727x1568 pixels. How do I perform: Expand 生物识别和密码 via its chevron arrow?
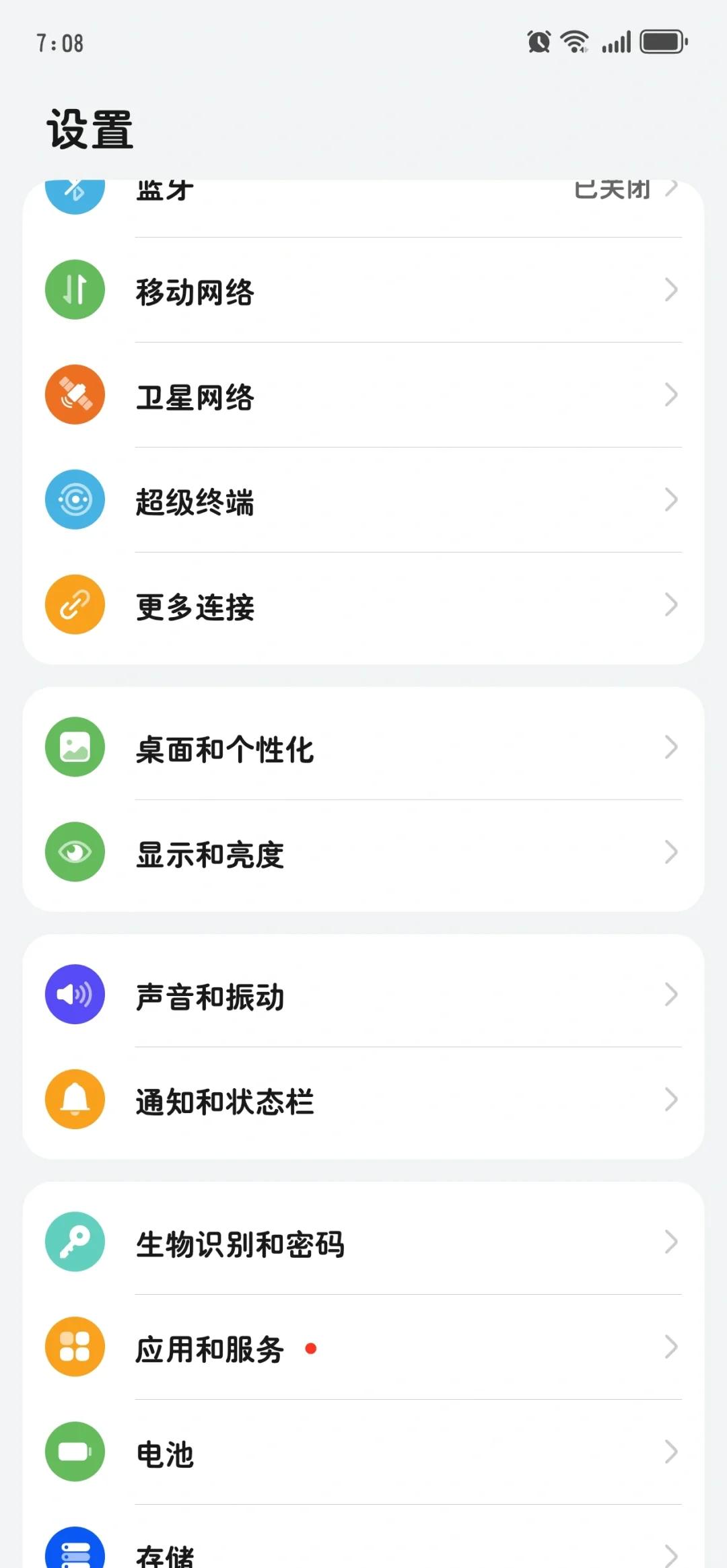pyautogui.click(x=671, y=1242)
